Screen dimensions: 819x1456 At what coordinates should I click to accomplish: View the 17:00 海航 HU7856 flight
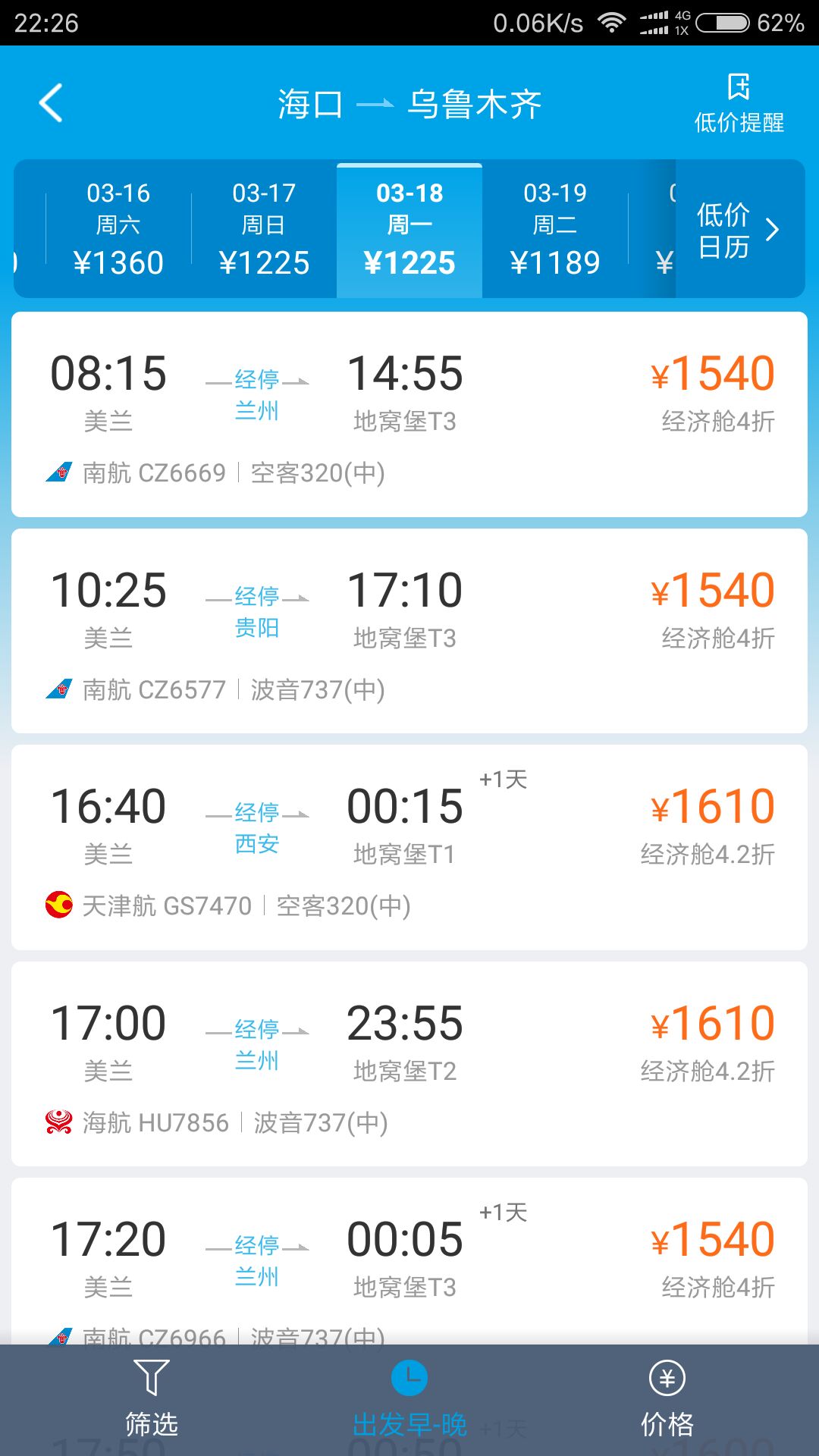(x=409, y=1064)
